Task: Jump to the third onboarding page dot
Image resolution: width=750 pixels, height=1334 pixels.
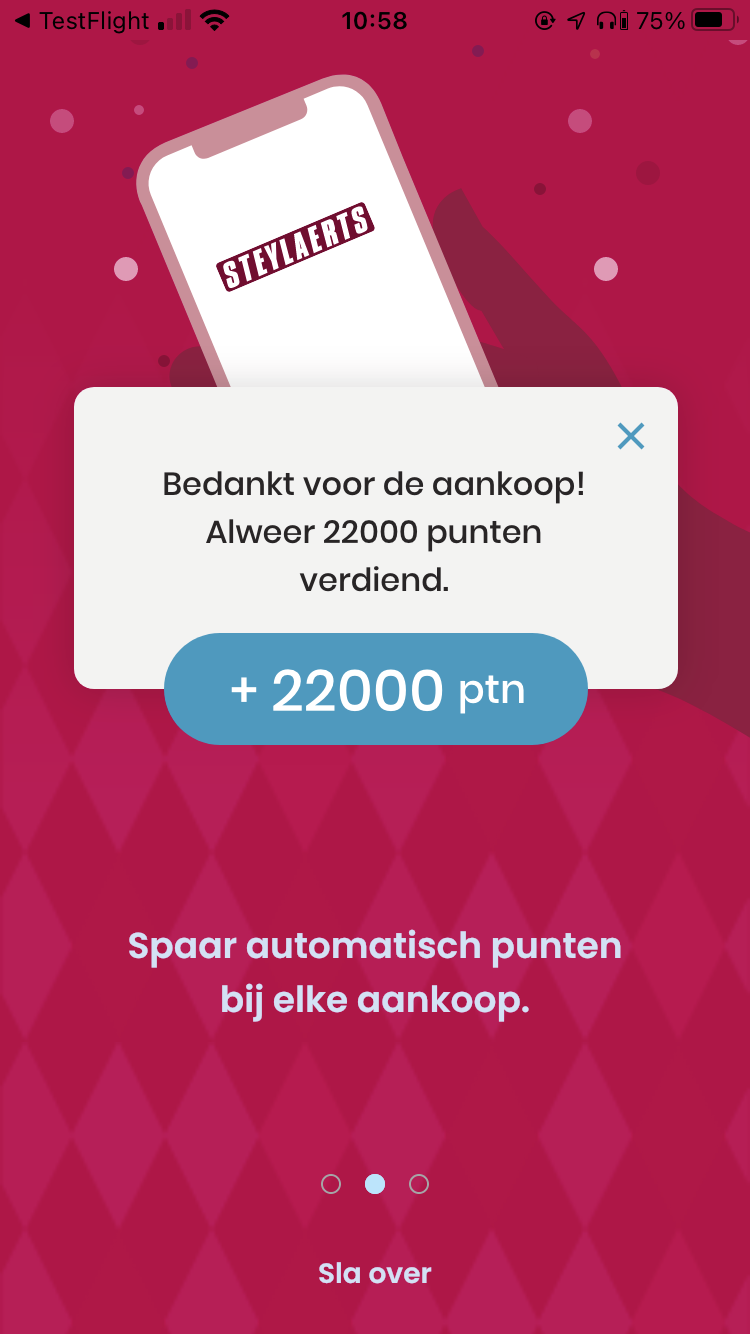Action: tap(419, 1184)
